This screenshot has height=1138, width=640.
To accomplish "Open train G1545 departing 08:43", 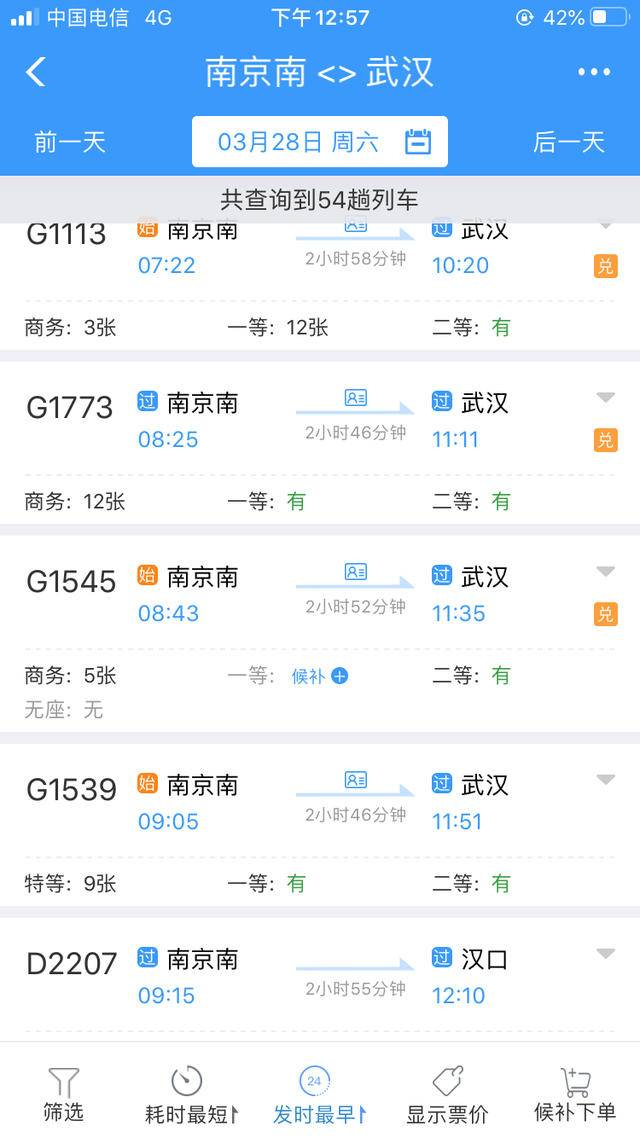I will click(70, 581).
